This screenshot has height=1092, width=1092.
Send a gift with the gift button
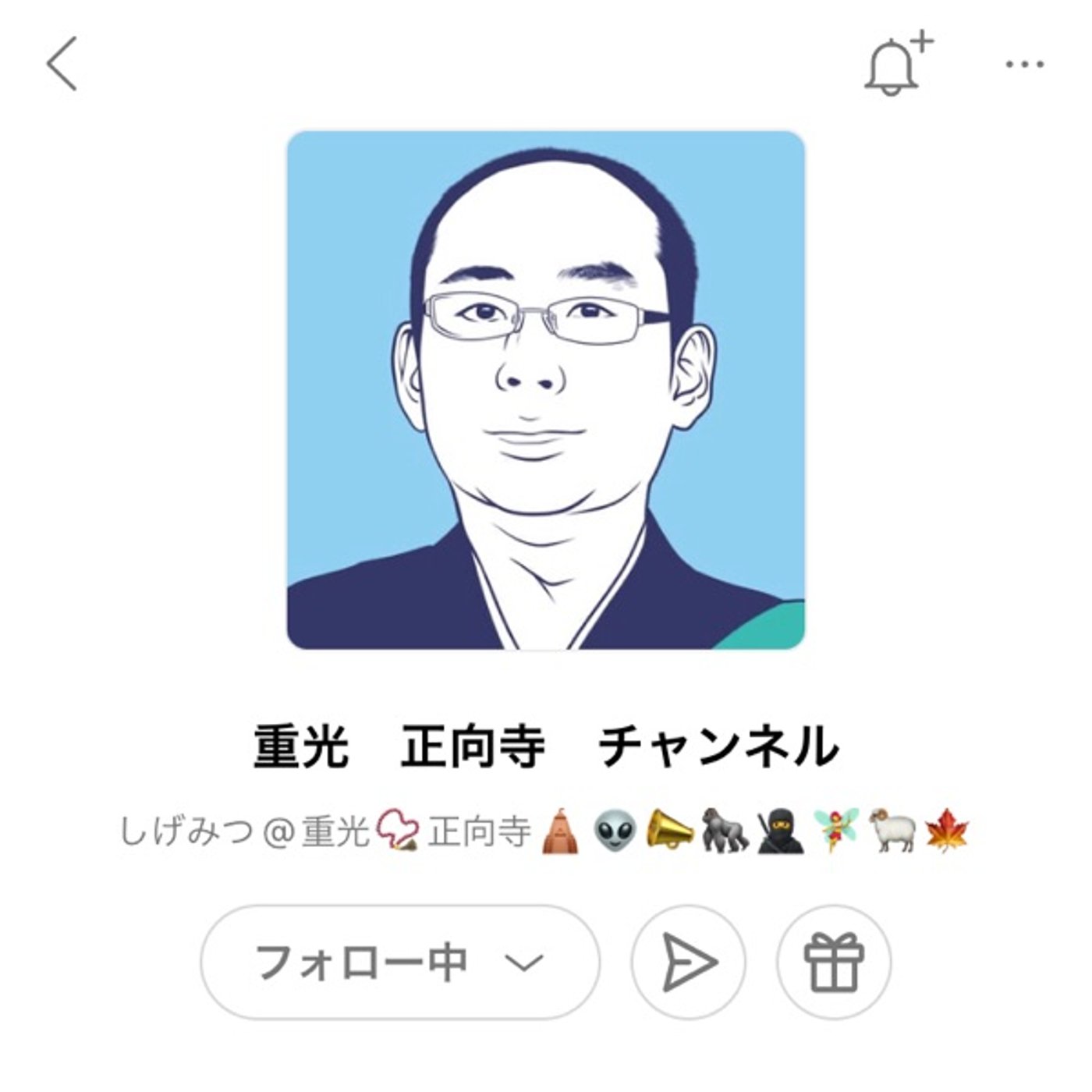point(834,962)
